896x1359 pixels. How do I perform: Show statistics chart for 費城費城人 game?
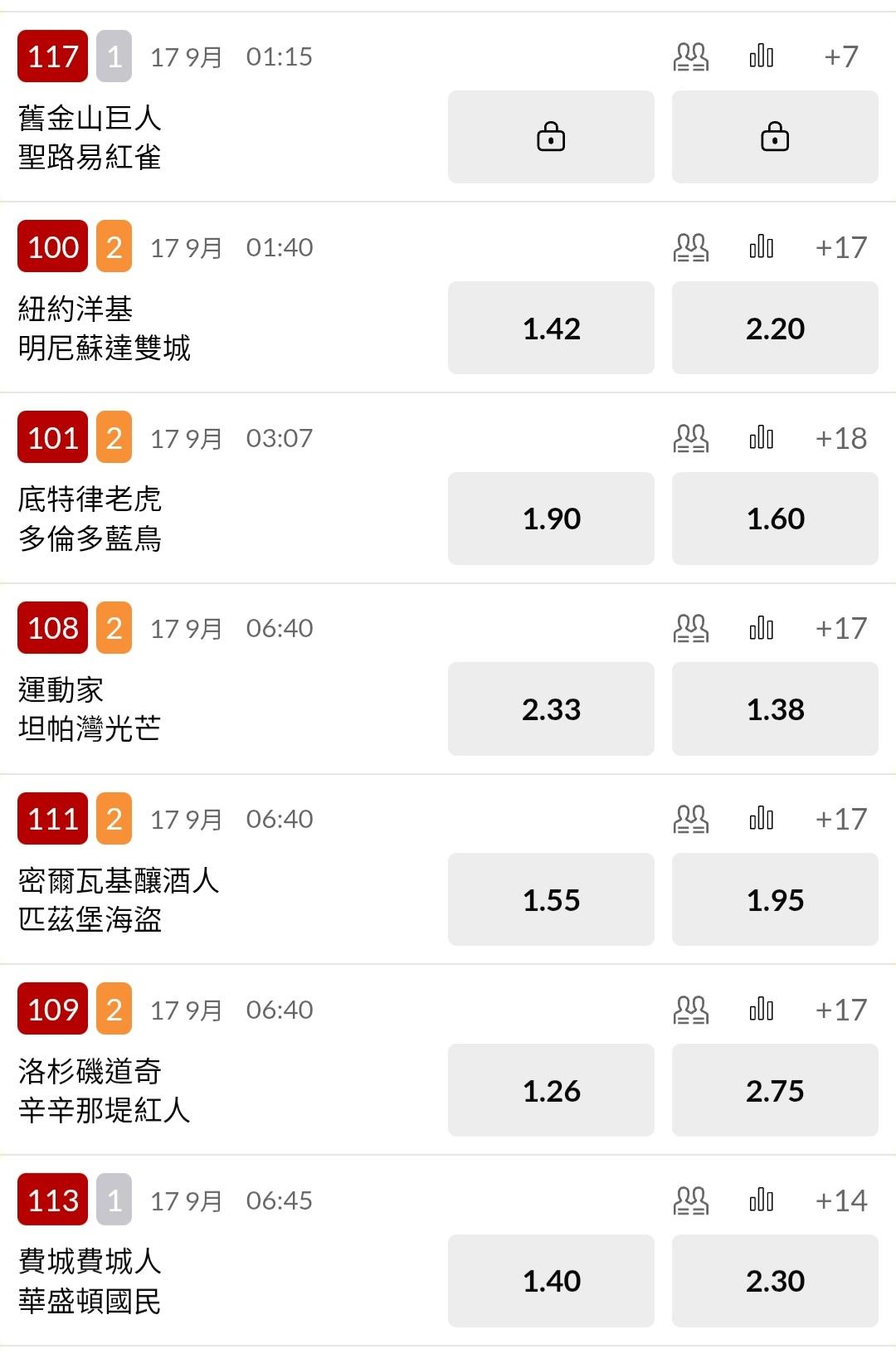(x=762, y=1201)
